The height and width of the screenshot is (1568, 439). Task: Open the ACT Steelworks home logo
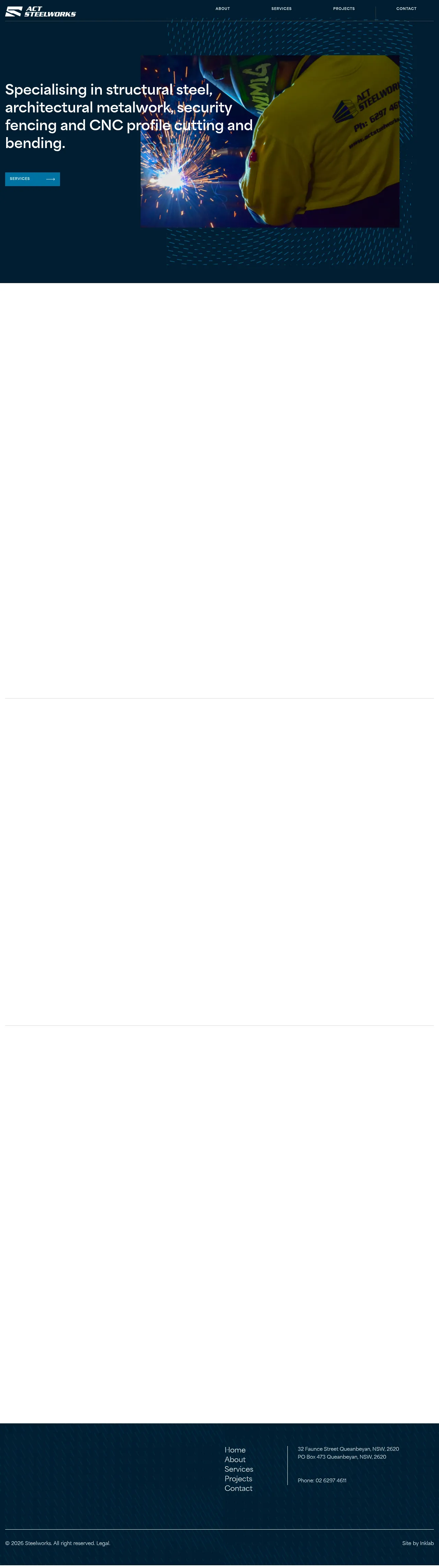40,12
